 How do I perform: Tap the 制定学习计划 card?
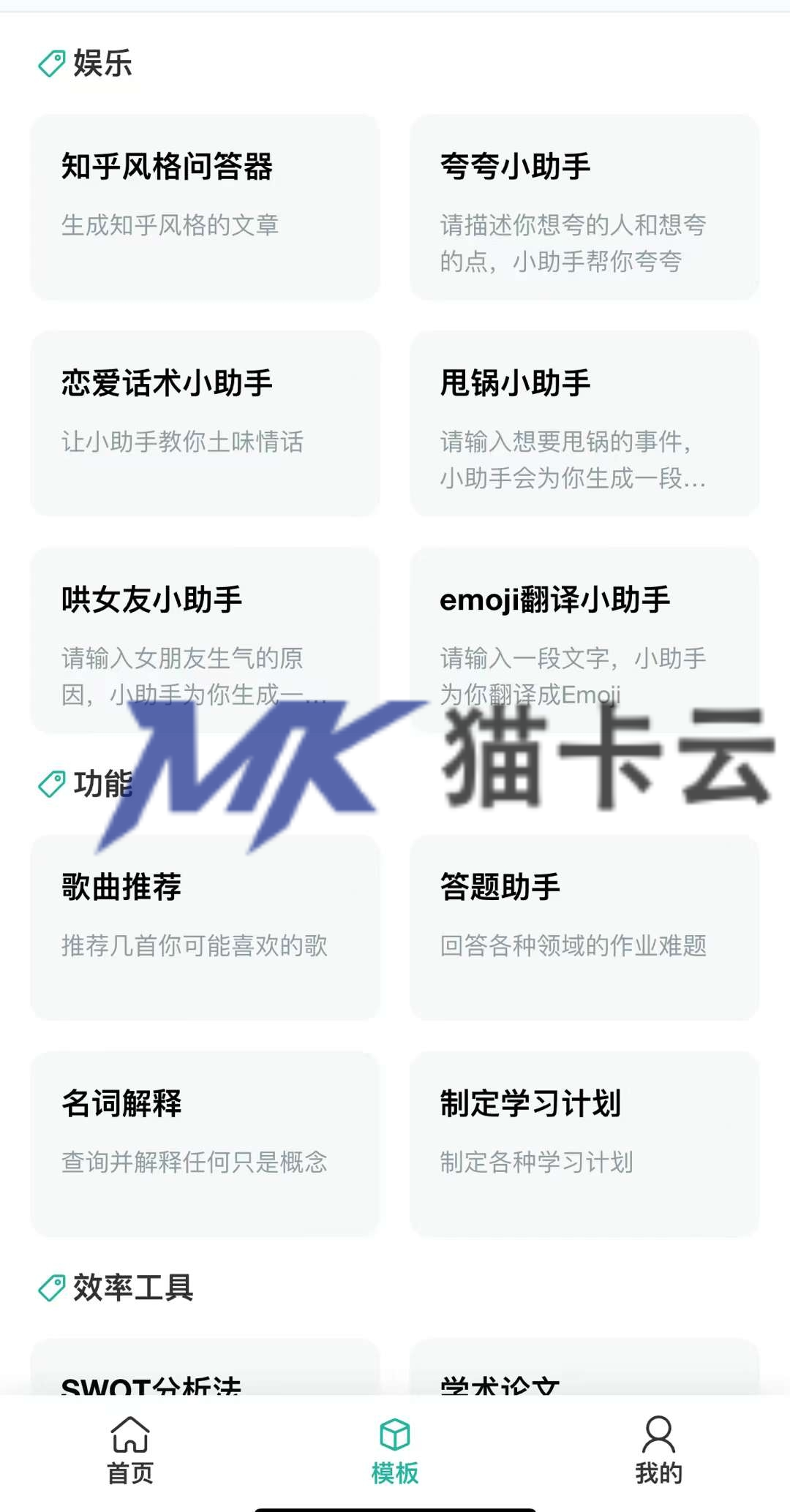pyautogui.click(x=584, y=1144)
